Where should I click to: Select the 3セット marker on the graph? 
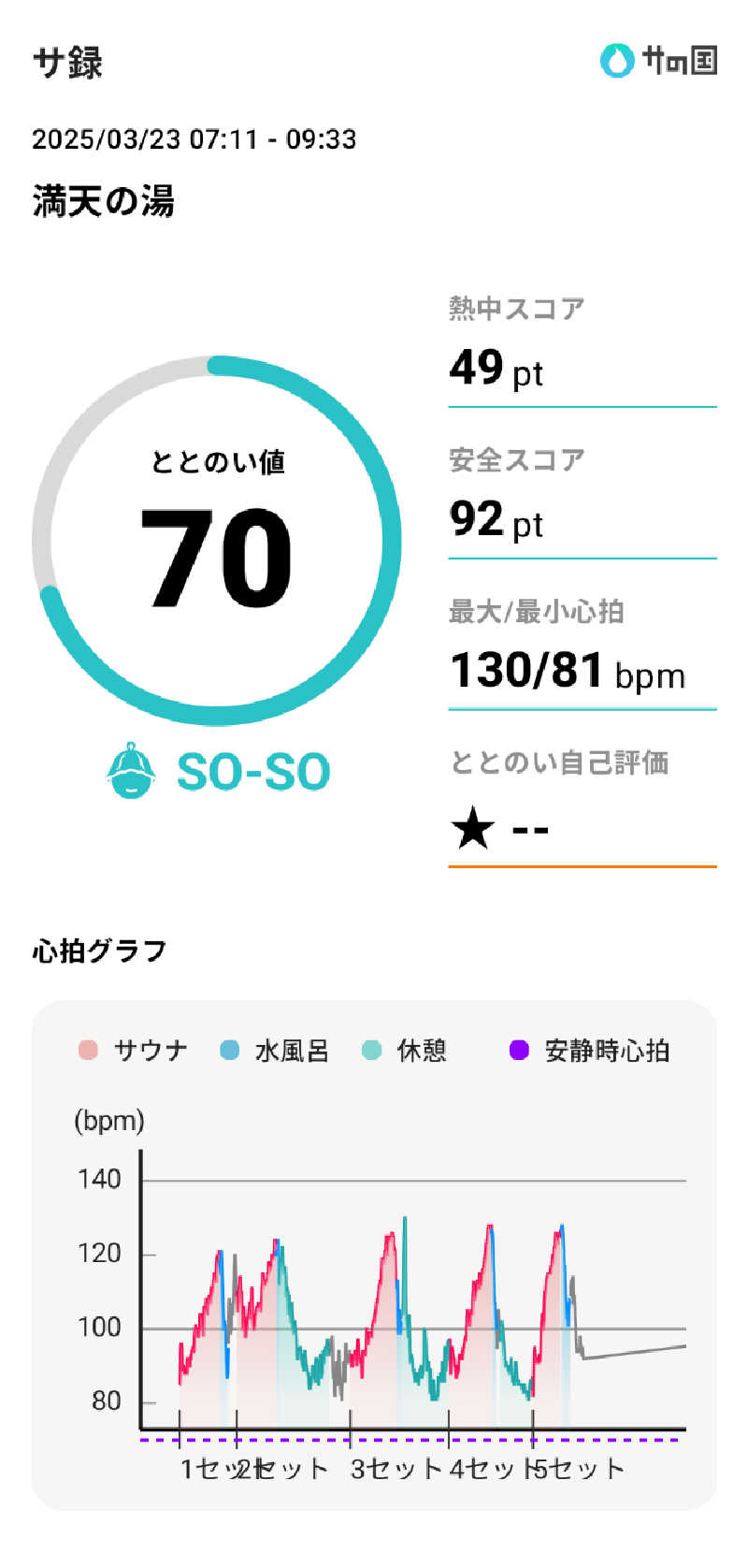pyautogui.click(x=392, y=1469)
